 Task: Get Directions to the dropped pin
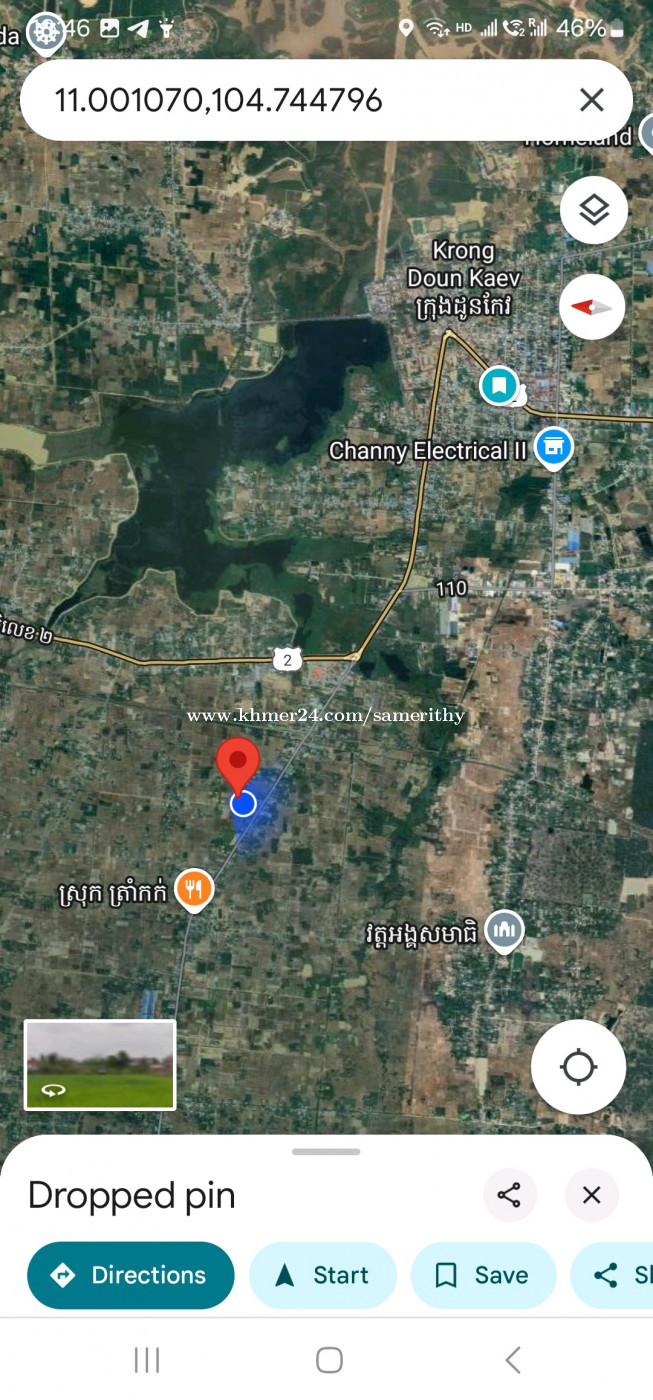131,1275
